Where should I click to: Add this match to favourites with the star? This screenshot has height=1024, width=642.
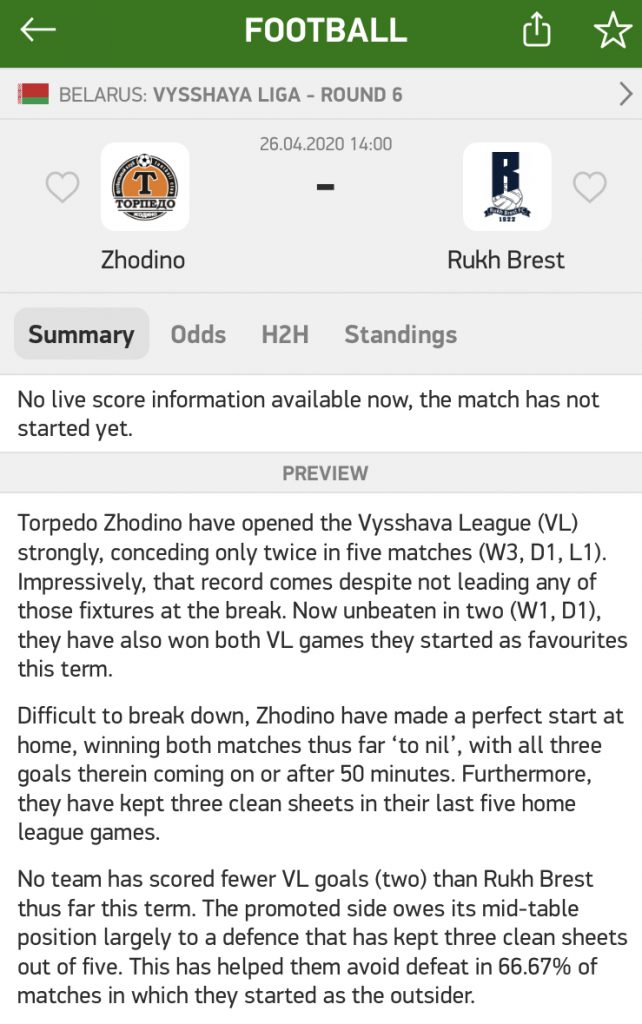612,31
